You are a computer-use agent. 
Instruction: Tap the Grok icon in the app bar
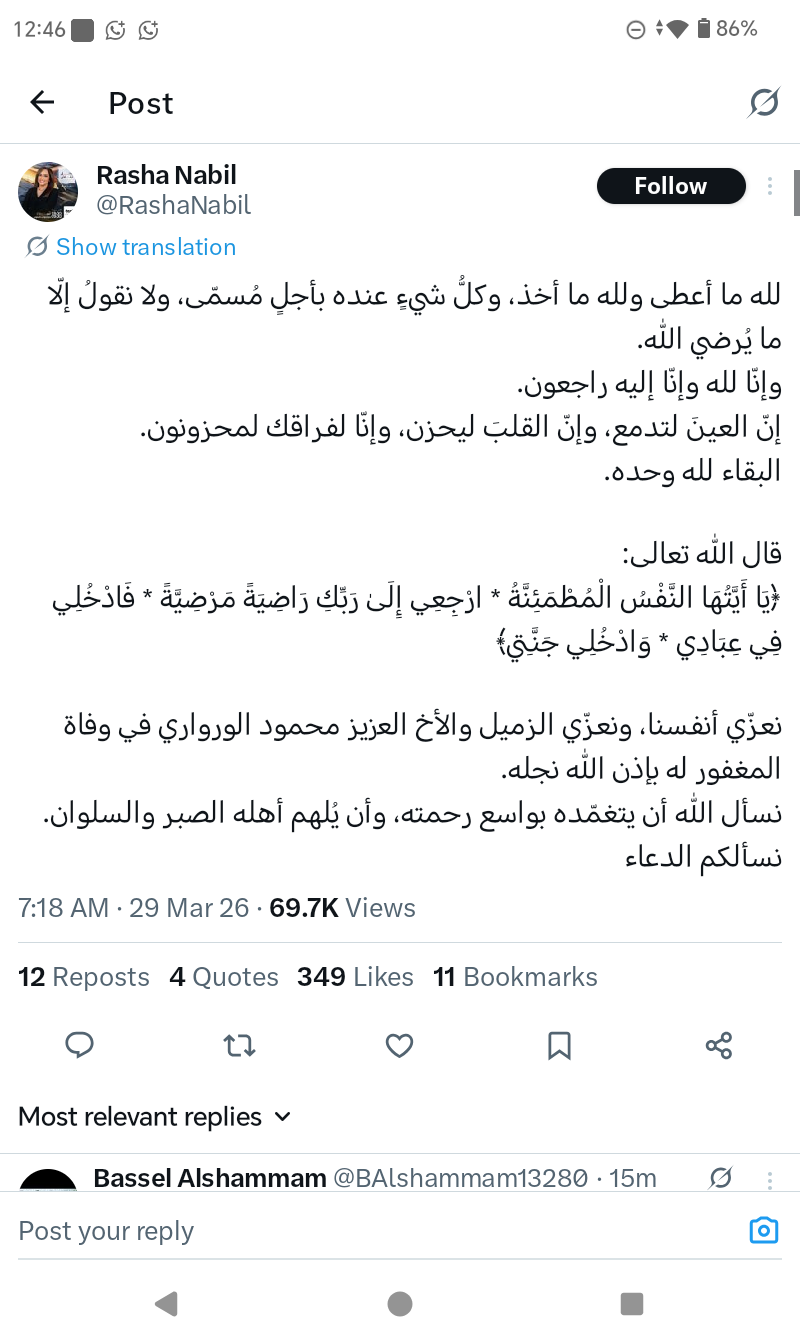[x=764, y=102]
